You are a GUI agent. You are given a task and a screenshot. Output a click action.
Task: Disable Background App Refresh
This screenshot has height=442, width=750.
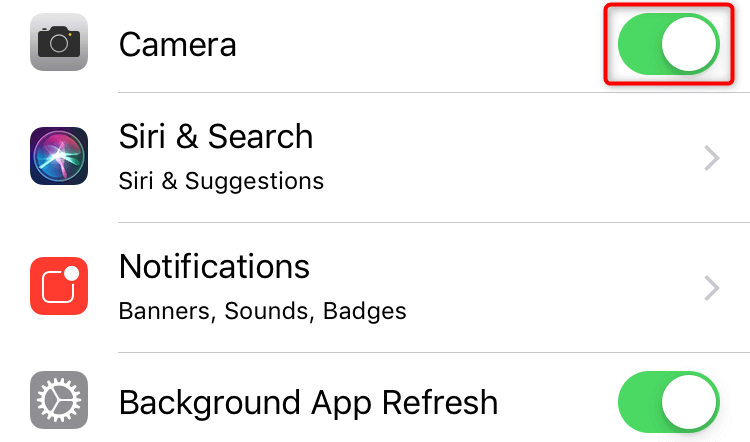(x=668, y=402)
